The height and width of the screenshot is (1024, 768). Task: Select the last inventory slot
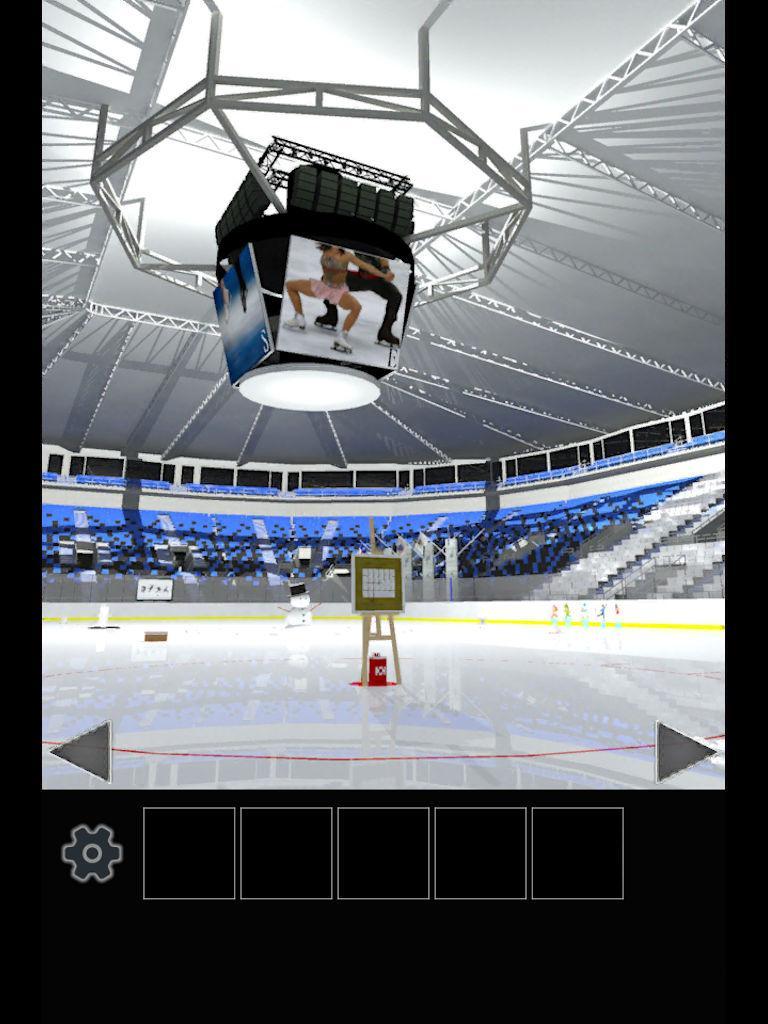tap(577, 853)
